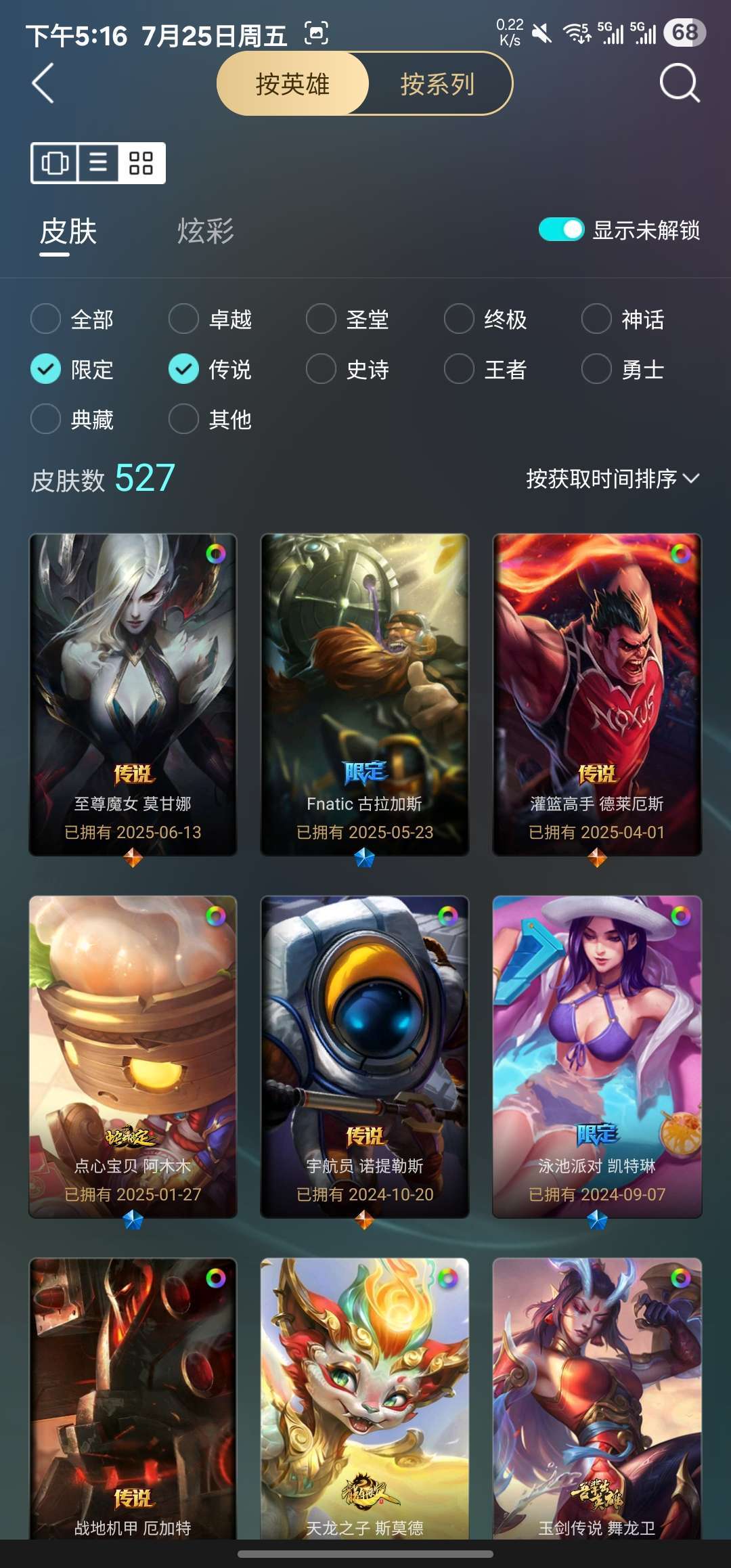Image resolution: width=731 pixels, height=1568 pixels.
Task: Switch to the 按系列 segment
Action: pos(438,84)
